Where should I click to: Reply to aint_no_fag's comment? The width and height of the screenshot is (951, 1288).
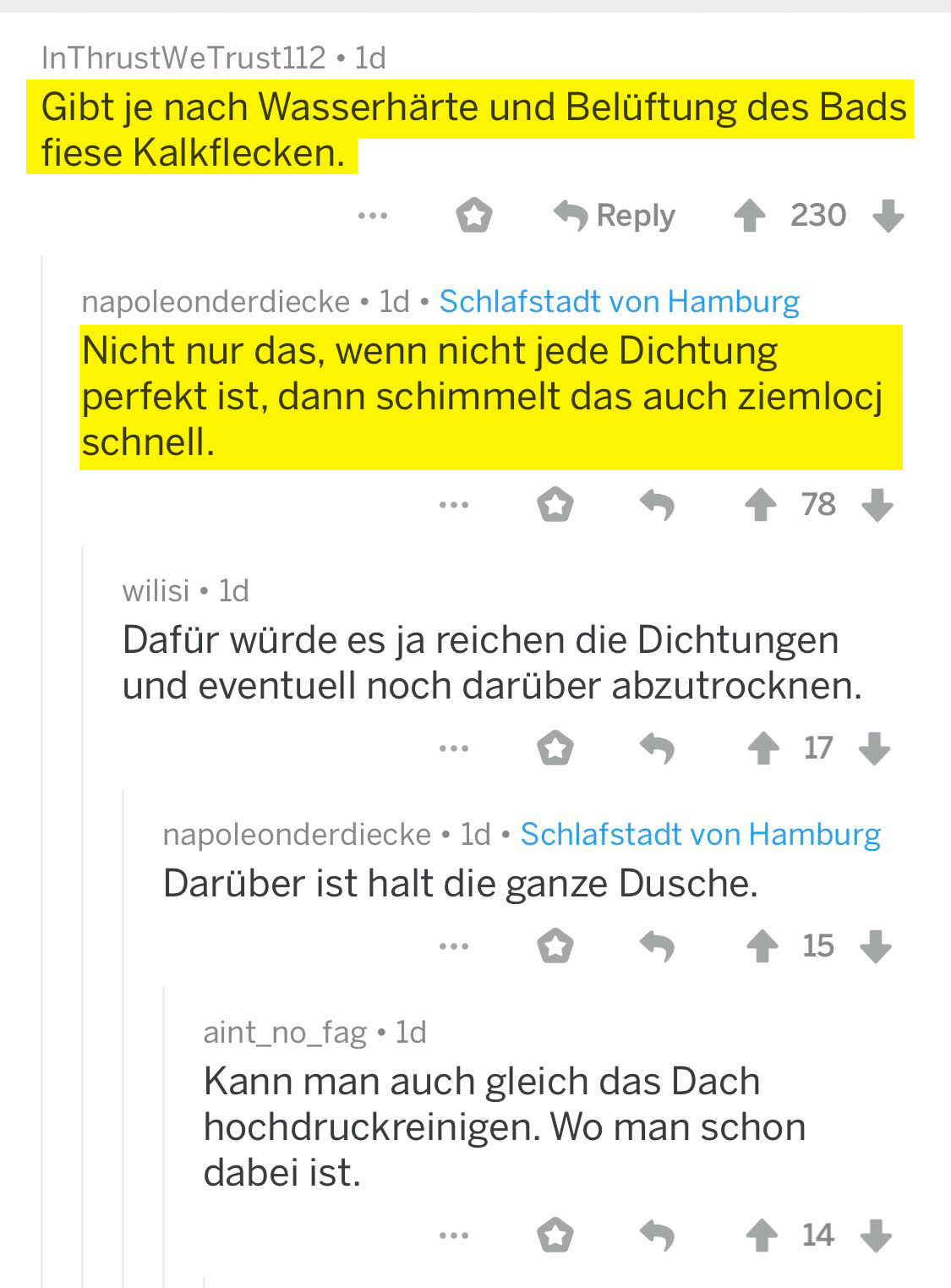[657, 1236]
